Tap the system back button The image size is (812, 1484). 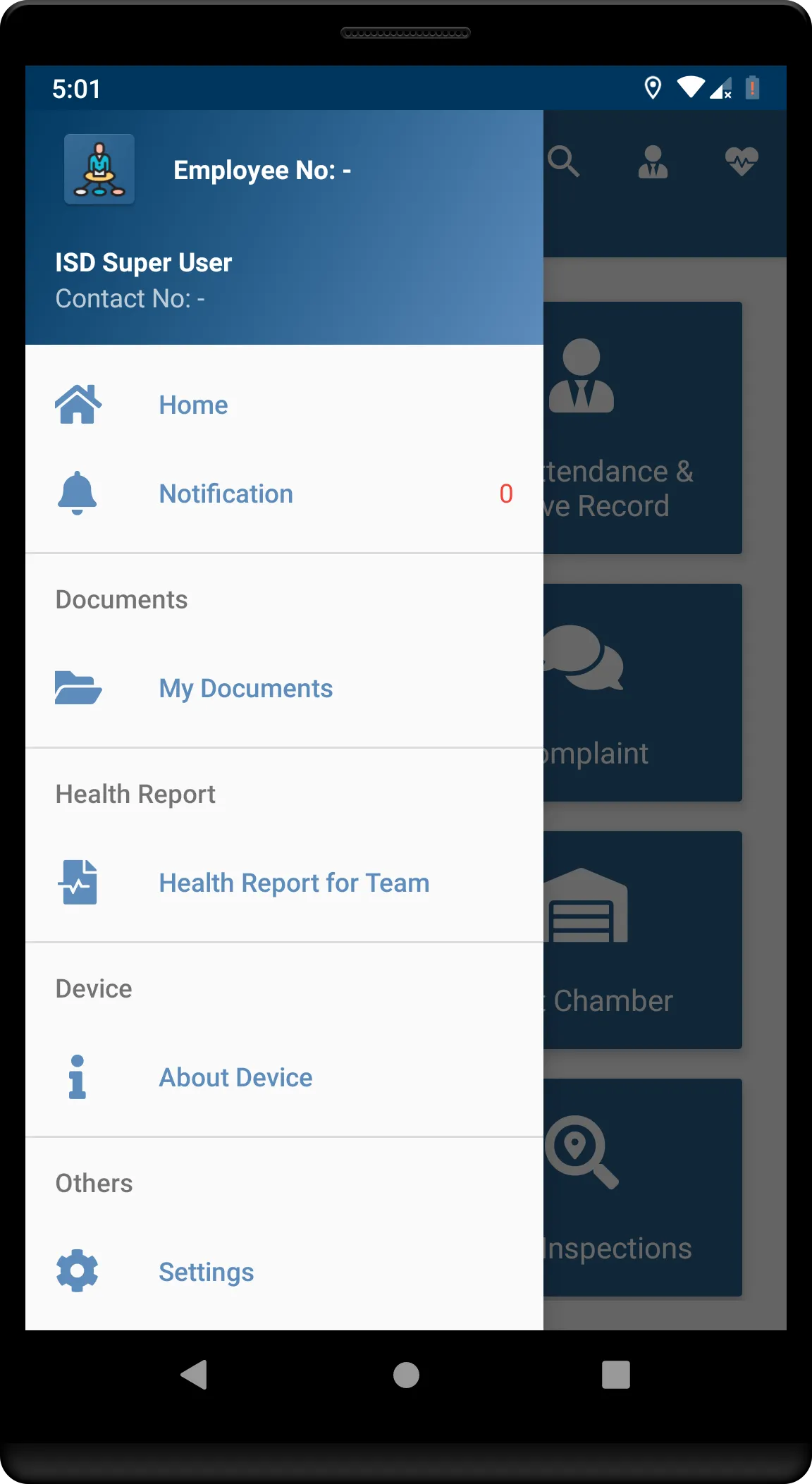[x=194, y=1375]
